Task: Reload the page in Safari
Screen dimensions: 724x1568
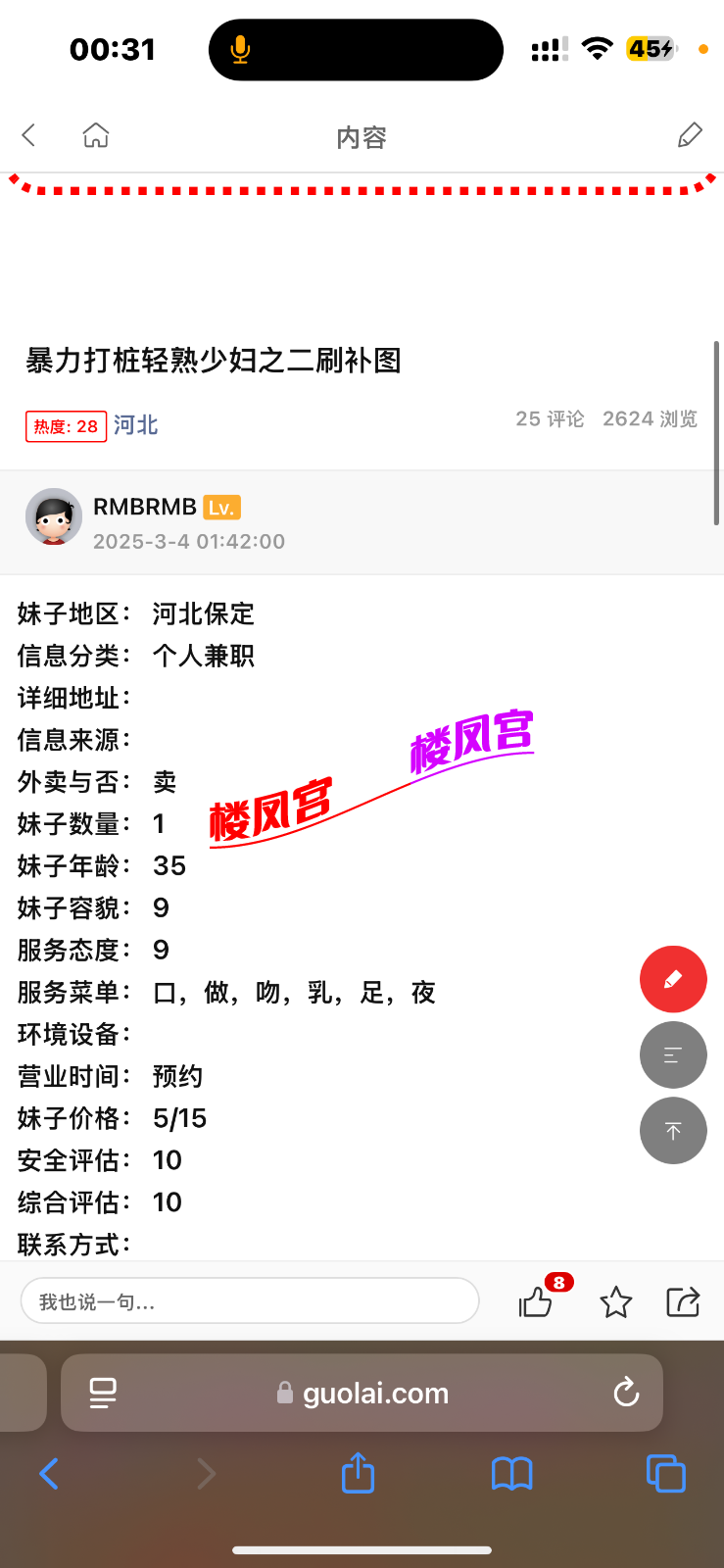Action: pyautogui.click(x=626, y=1393)
